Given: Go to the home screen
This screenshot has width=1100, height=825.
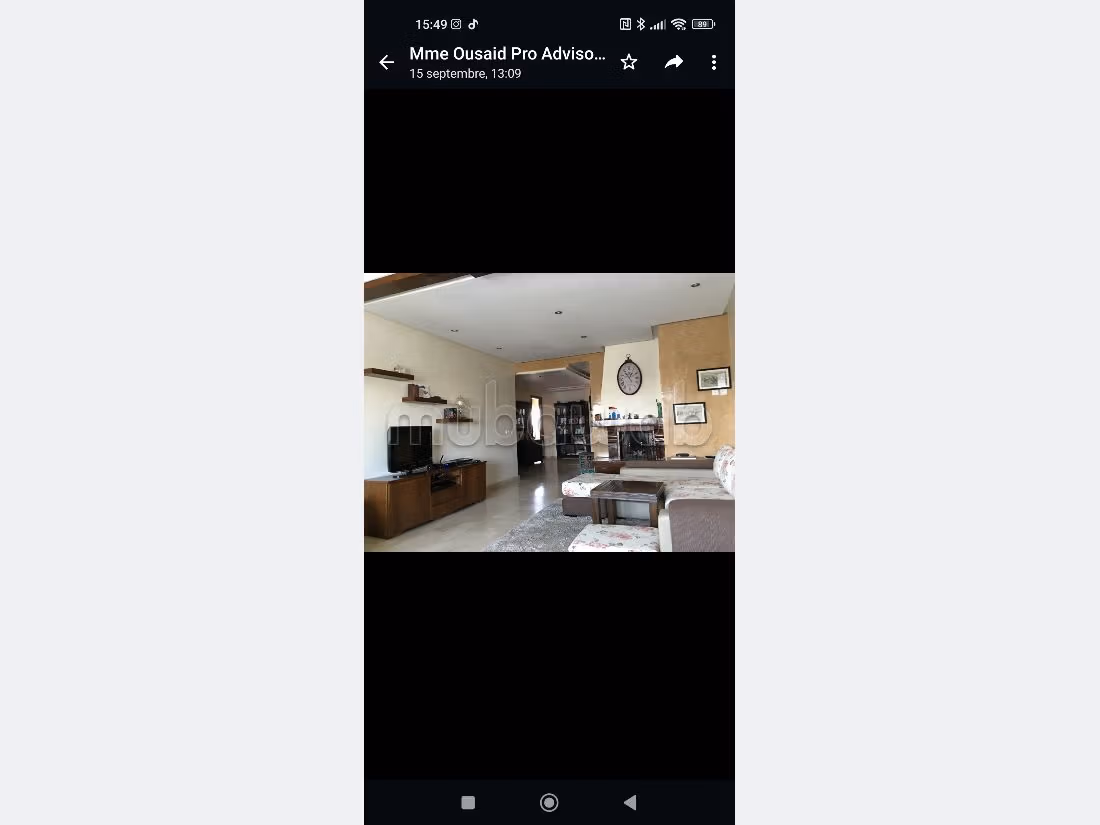Looking at the screenshot, I should (549, 802).
